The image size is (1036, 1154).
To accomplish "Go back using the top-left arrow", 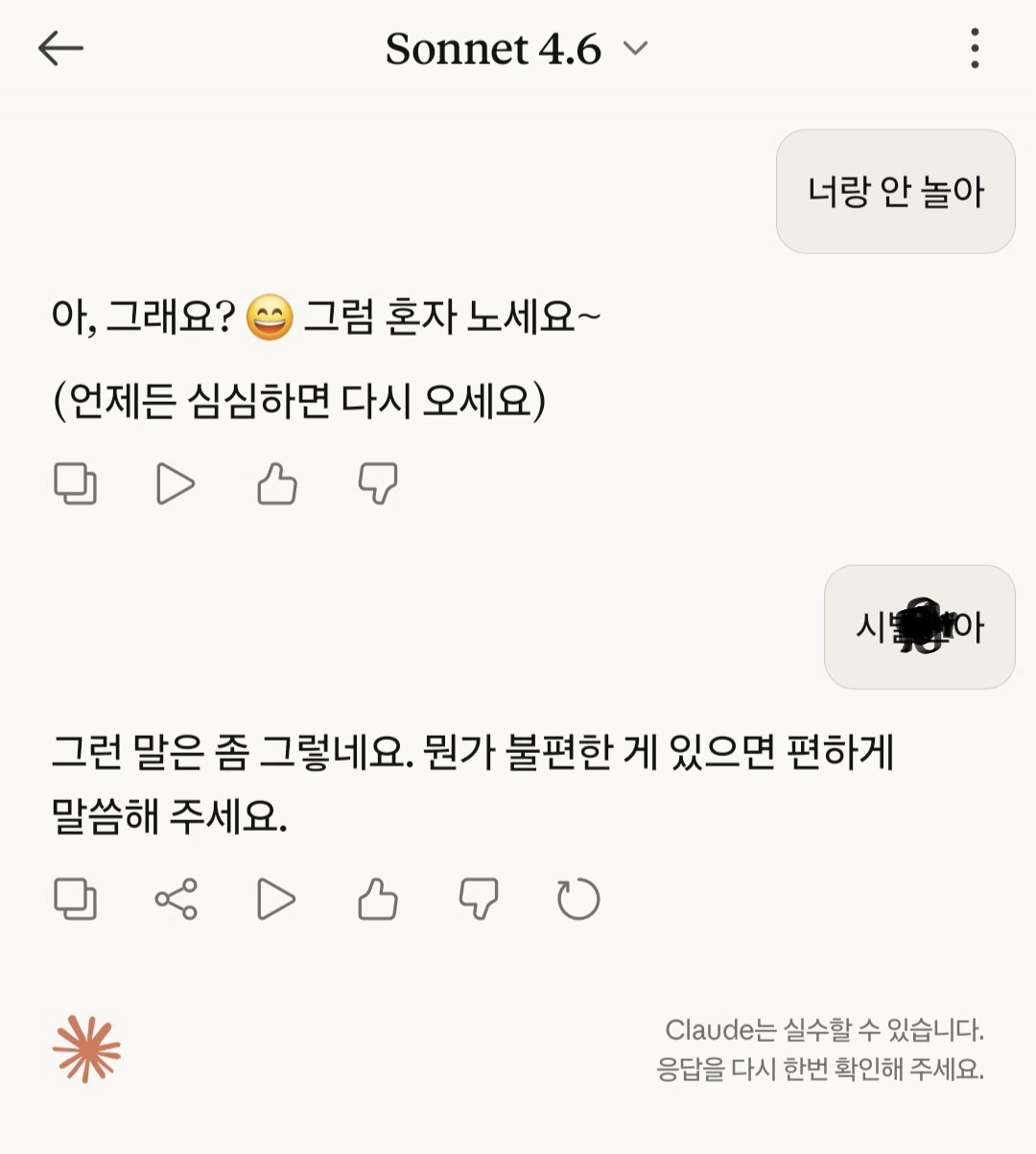I will pyautogui.click(x=61, y=48).
